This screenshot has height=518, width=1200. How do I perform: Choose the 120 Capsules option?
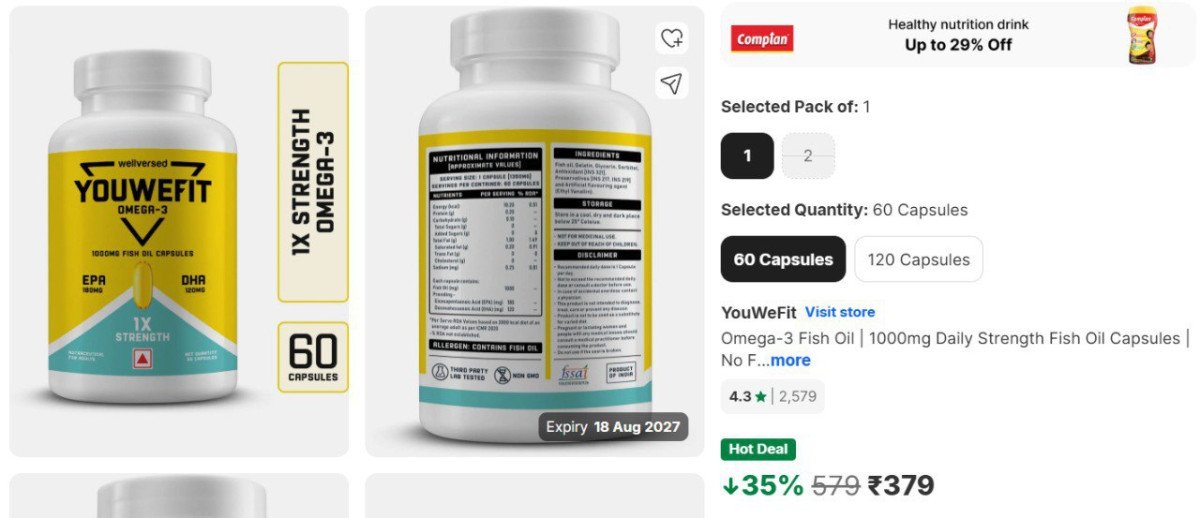tap(918, 260)
